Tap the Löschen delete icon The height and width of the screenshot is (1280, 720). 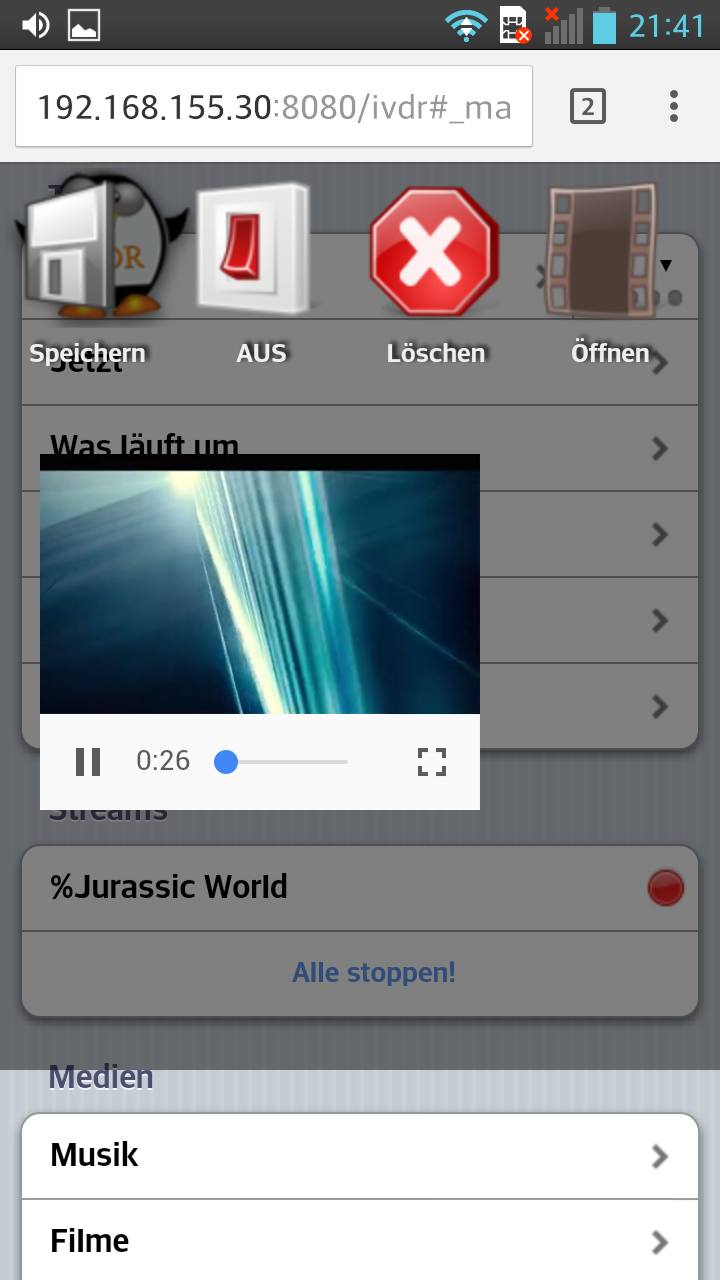pos(433,250)
